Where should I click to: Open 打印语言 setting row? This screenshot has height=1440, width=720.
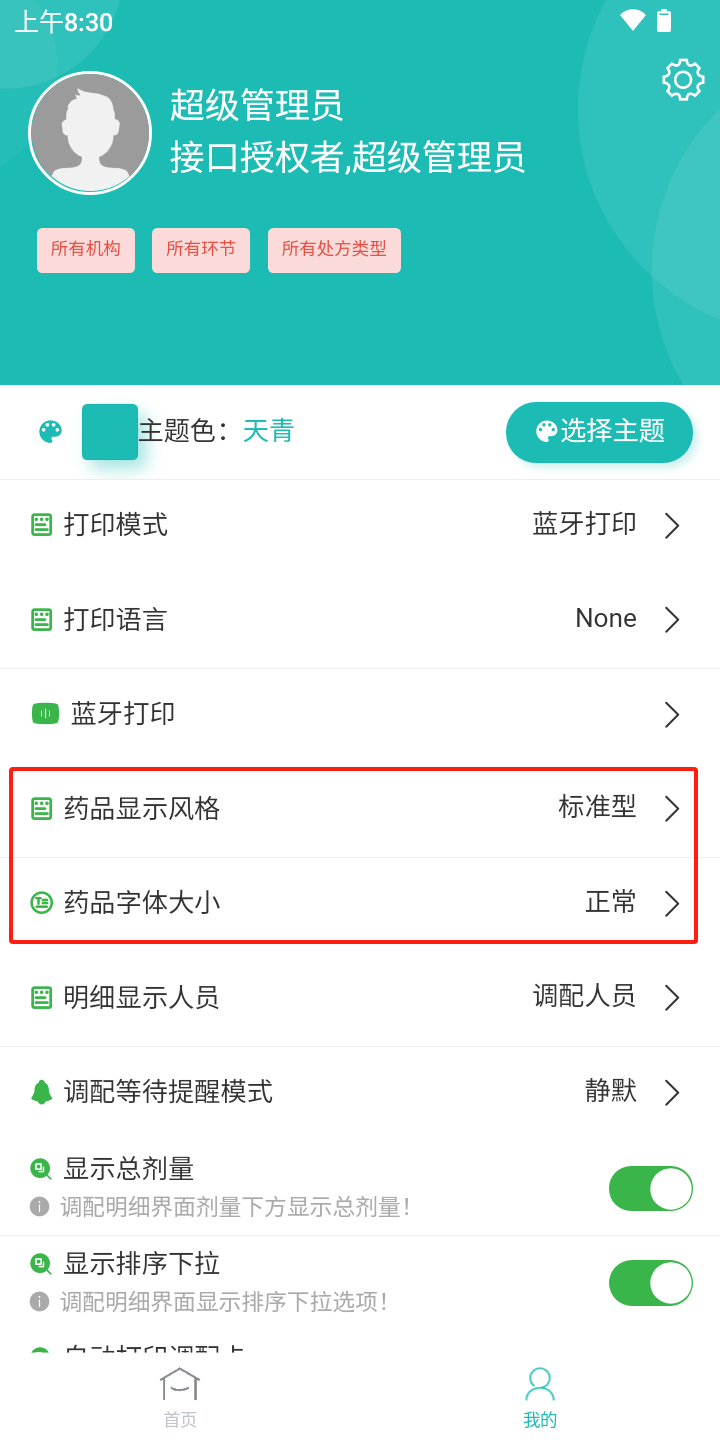pos(360,619)
